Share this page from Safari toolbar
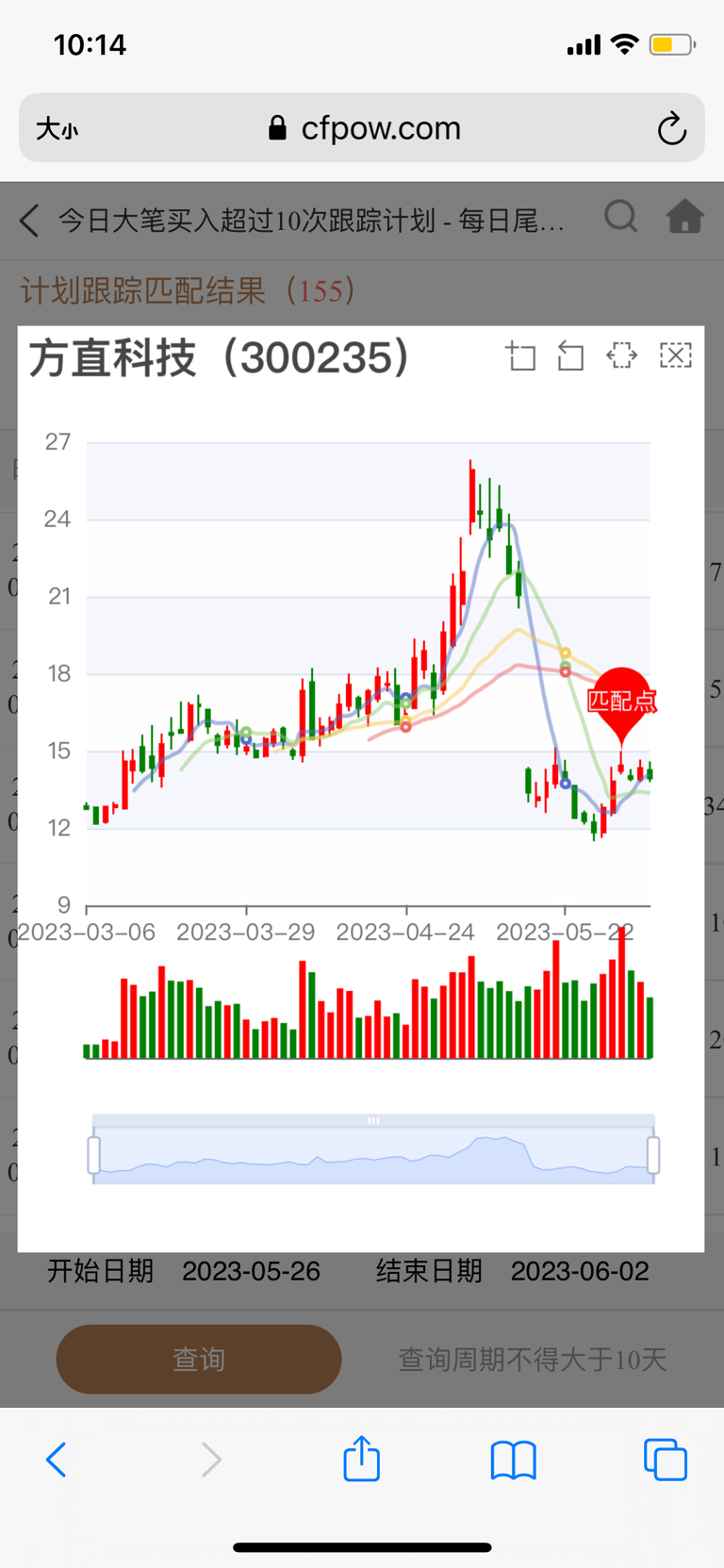The height and width of the screenshot is (1568, 724). pyautogui.click(x=361, y=1460)
